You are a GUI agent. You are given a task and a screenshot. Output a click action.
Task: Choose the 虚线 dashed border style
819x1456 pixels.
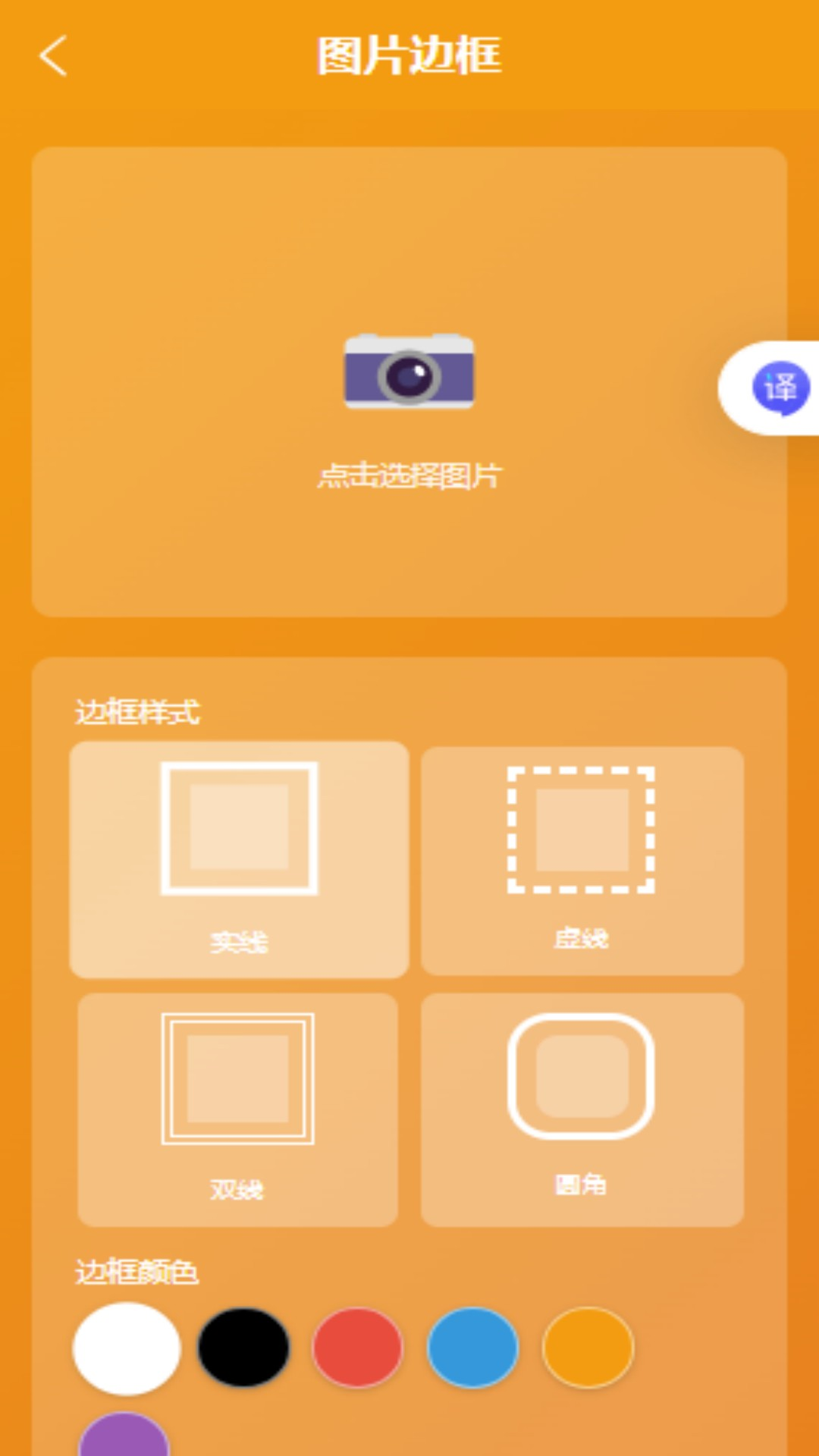click(x=582, y=860)
